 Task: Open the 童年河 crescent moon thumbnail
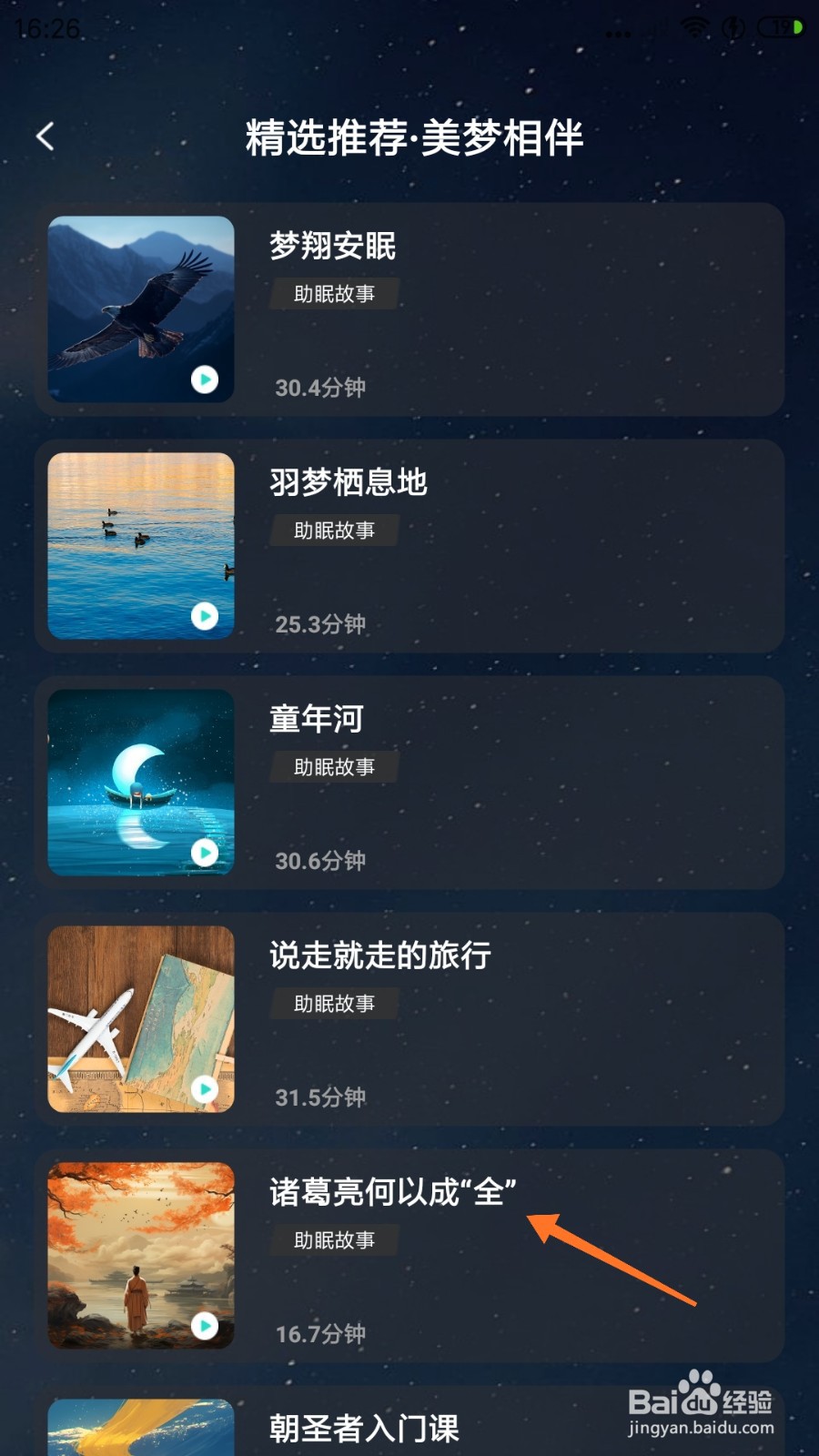[141, 783]
